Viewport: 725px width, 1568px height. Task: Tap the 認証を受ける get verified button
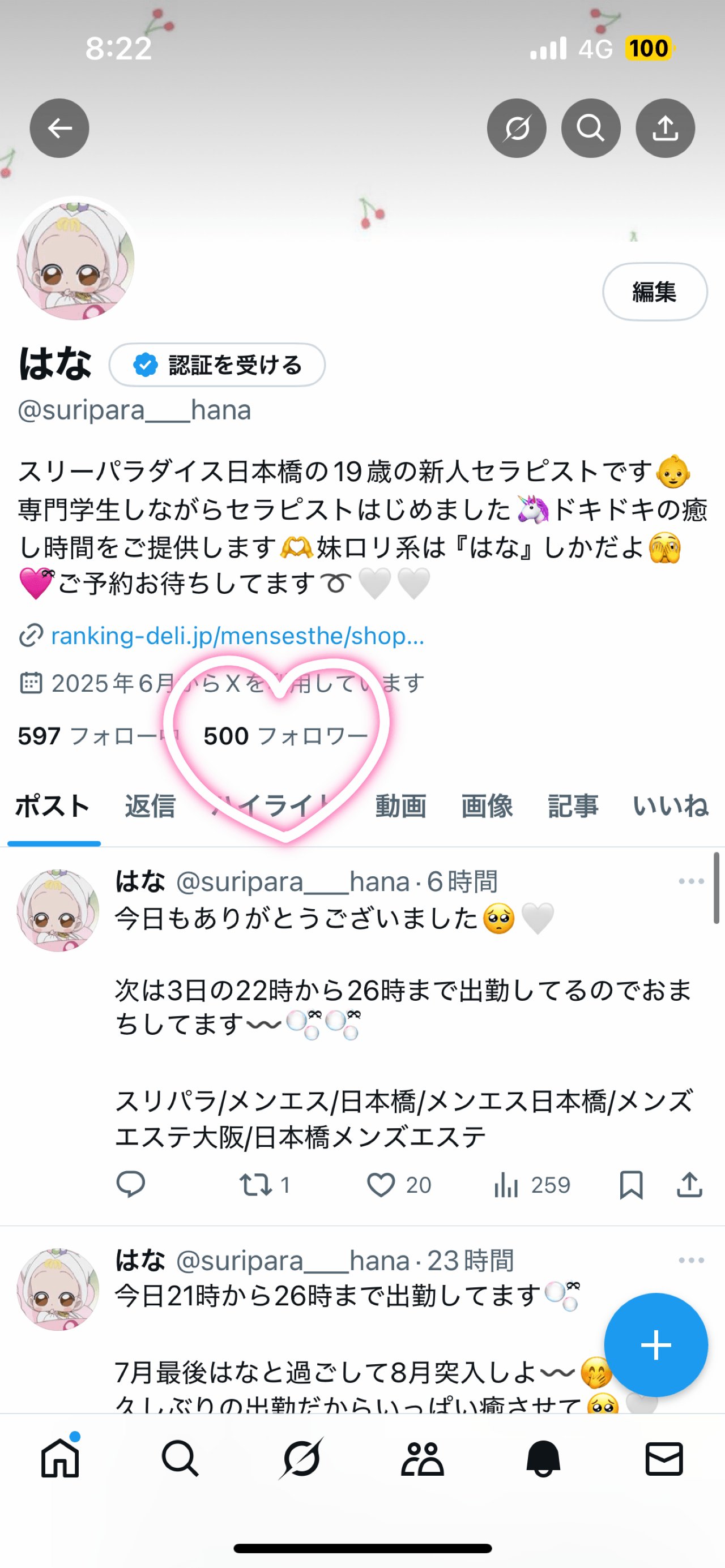point(217,365)
